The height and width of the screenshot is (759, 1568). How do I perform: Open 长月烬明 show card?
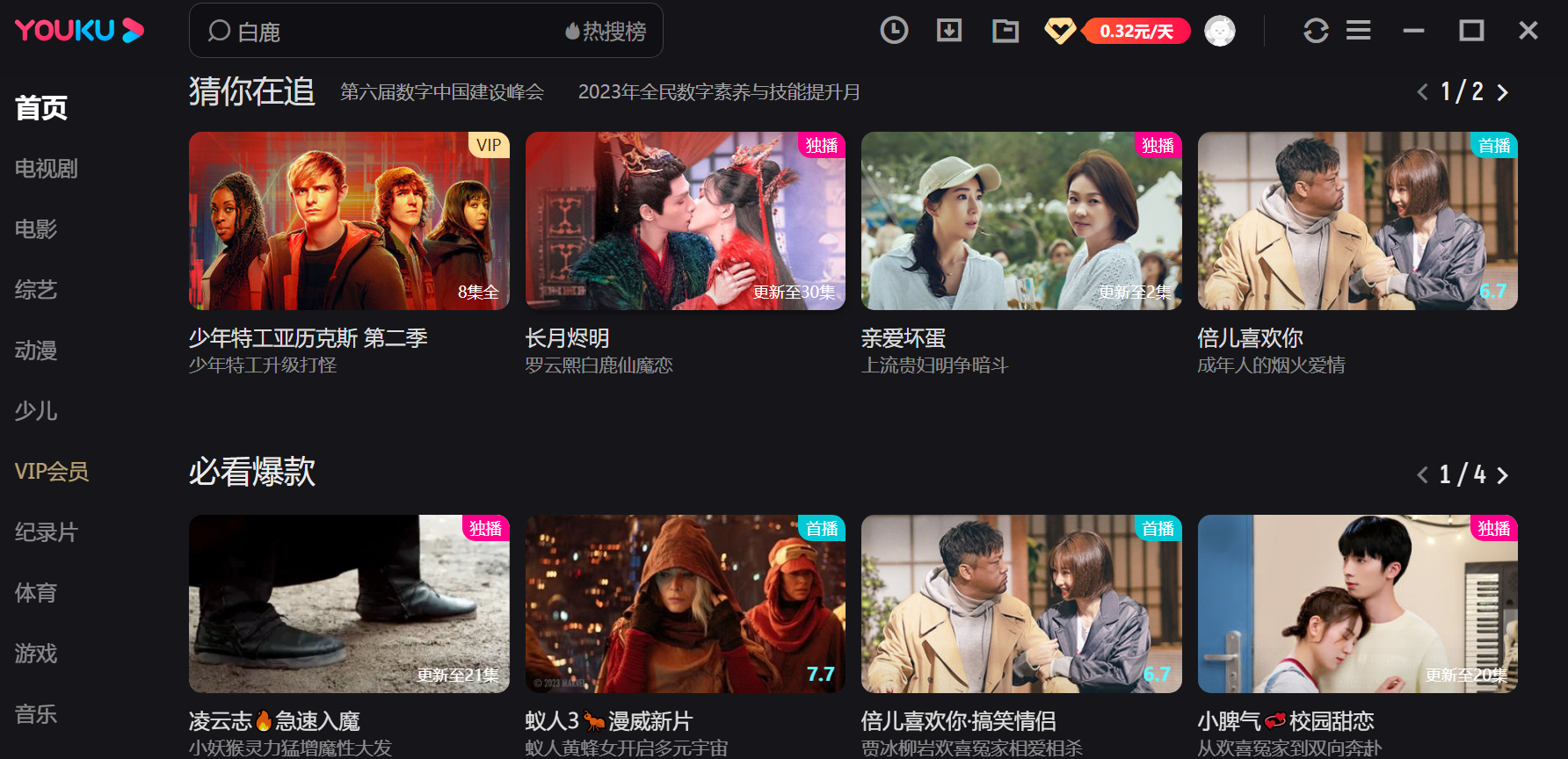click(x=685, y=221)
